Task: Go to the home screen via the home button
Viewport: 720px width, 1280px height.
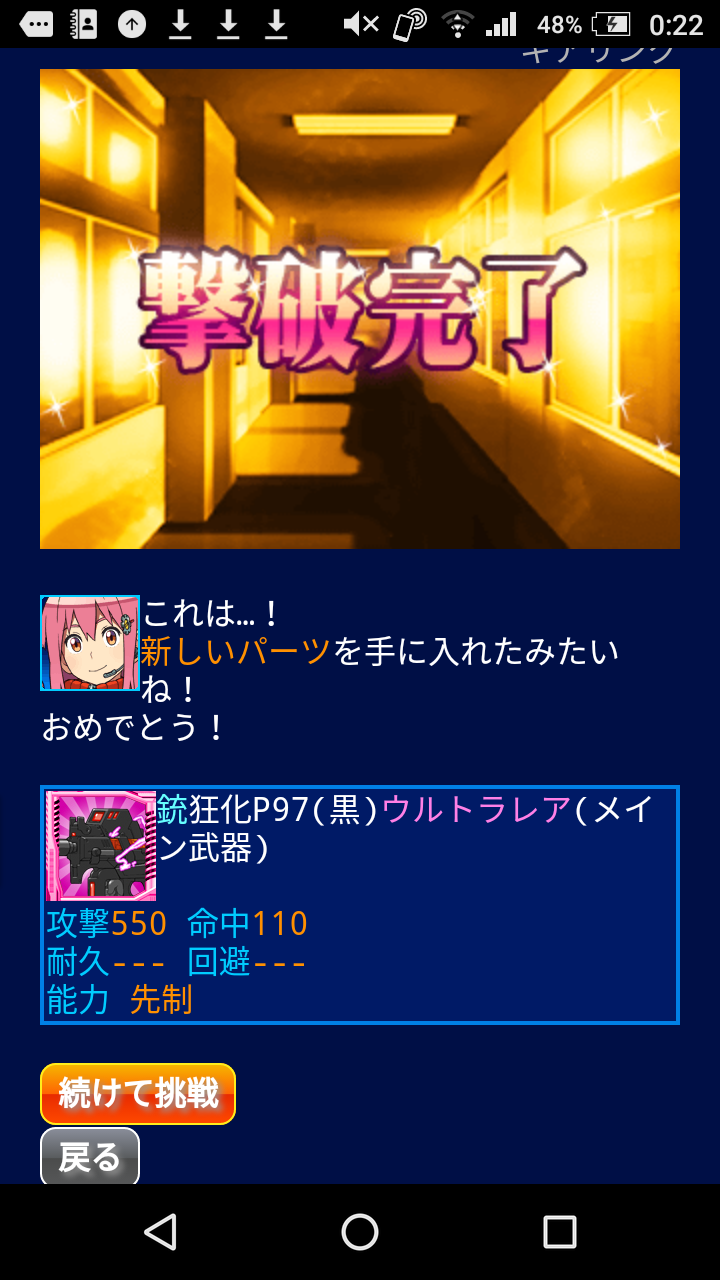Action: (360, 1232)
